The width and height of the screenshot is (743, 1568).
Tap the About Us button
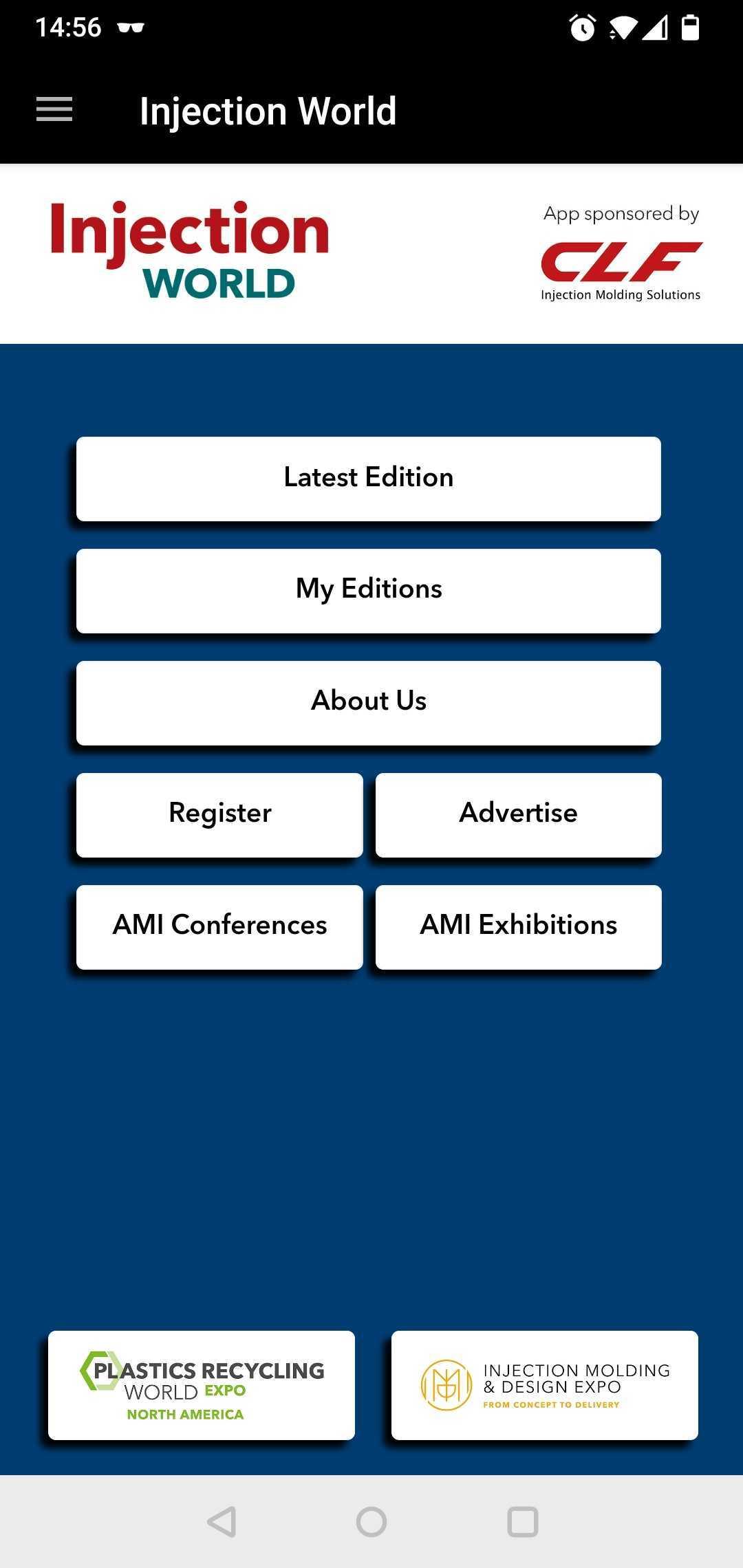pyautogui.click(x=369, y=703)
